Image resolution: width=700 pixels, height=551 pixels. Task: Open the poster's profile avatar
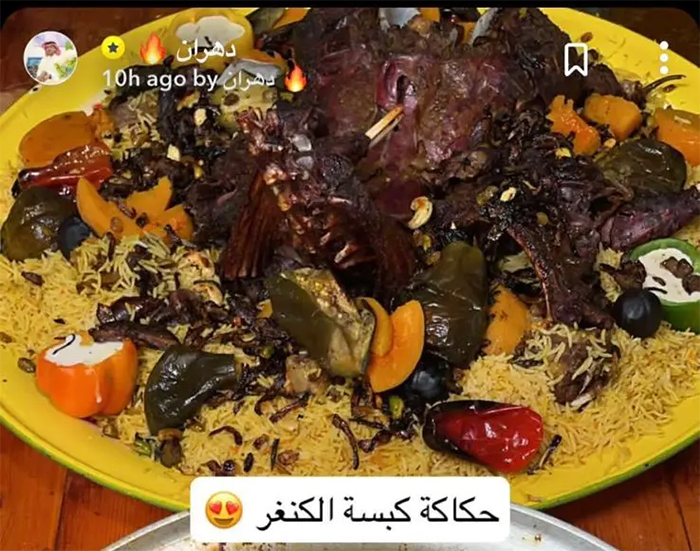(50, 58)
